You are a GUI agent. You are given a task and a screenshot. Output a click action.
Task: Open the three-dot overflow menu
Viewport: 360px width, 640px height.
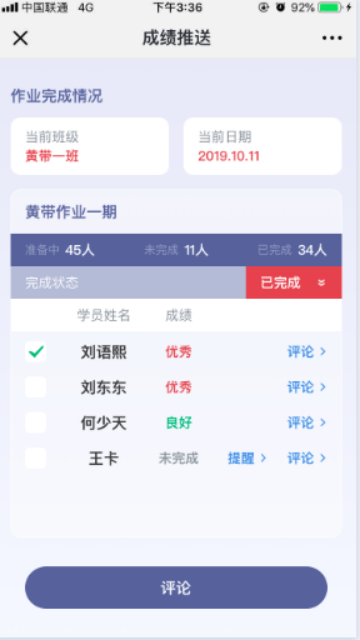[332, 38]
